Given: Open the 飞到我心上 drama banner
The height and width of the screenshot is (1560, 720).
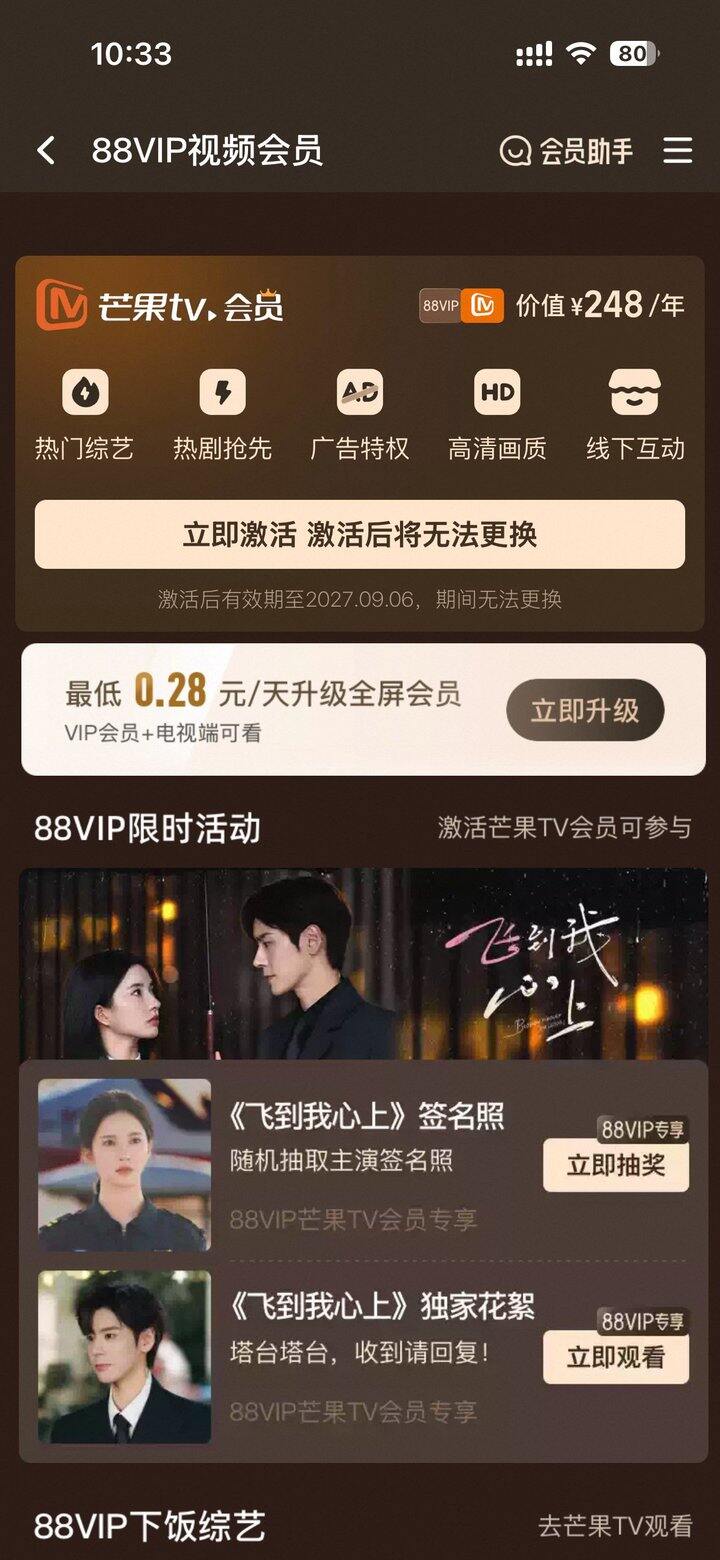Looking at the screenshot, I should point(363,964).
